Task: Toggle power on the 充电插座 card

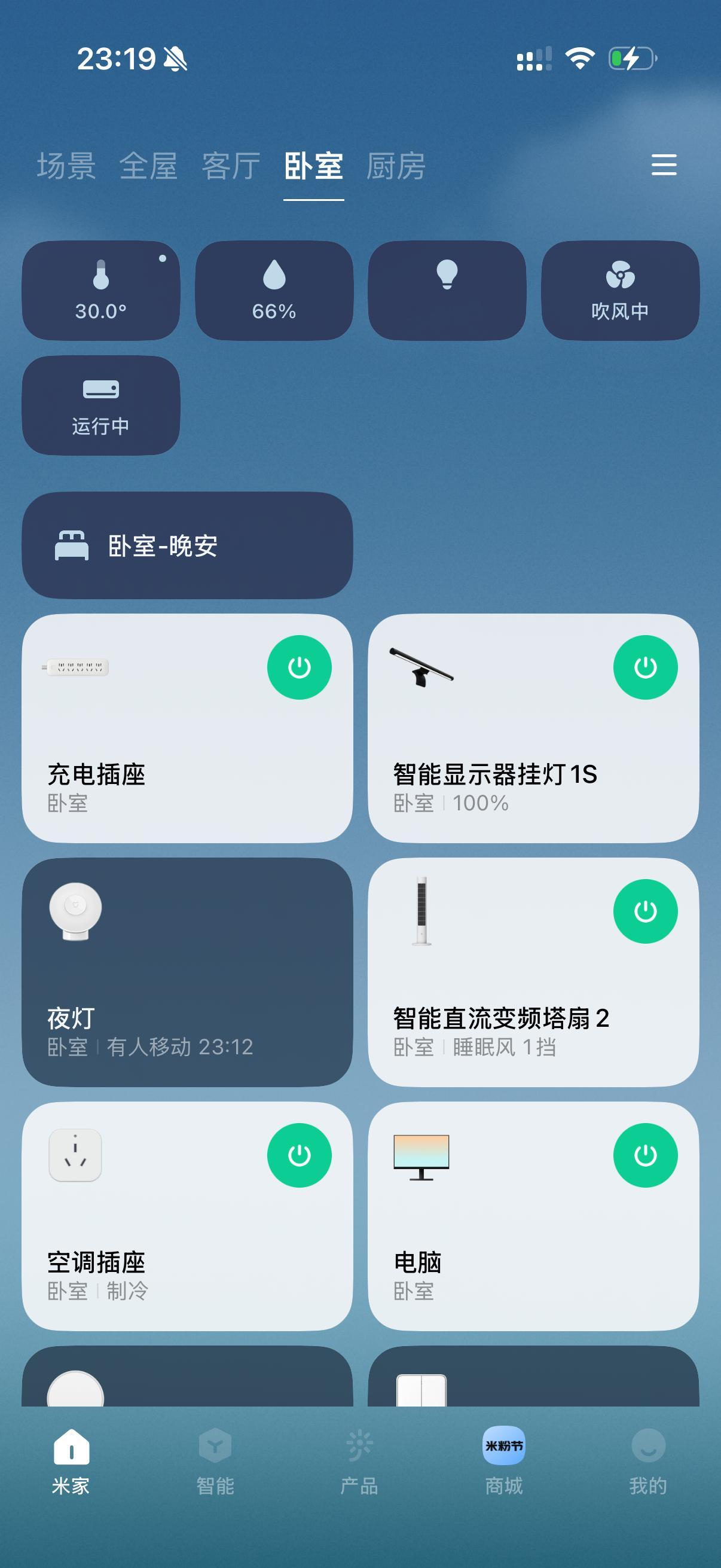Action: pyautogui.click(x=300, y=667)
